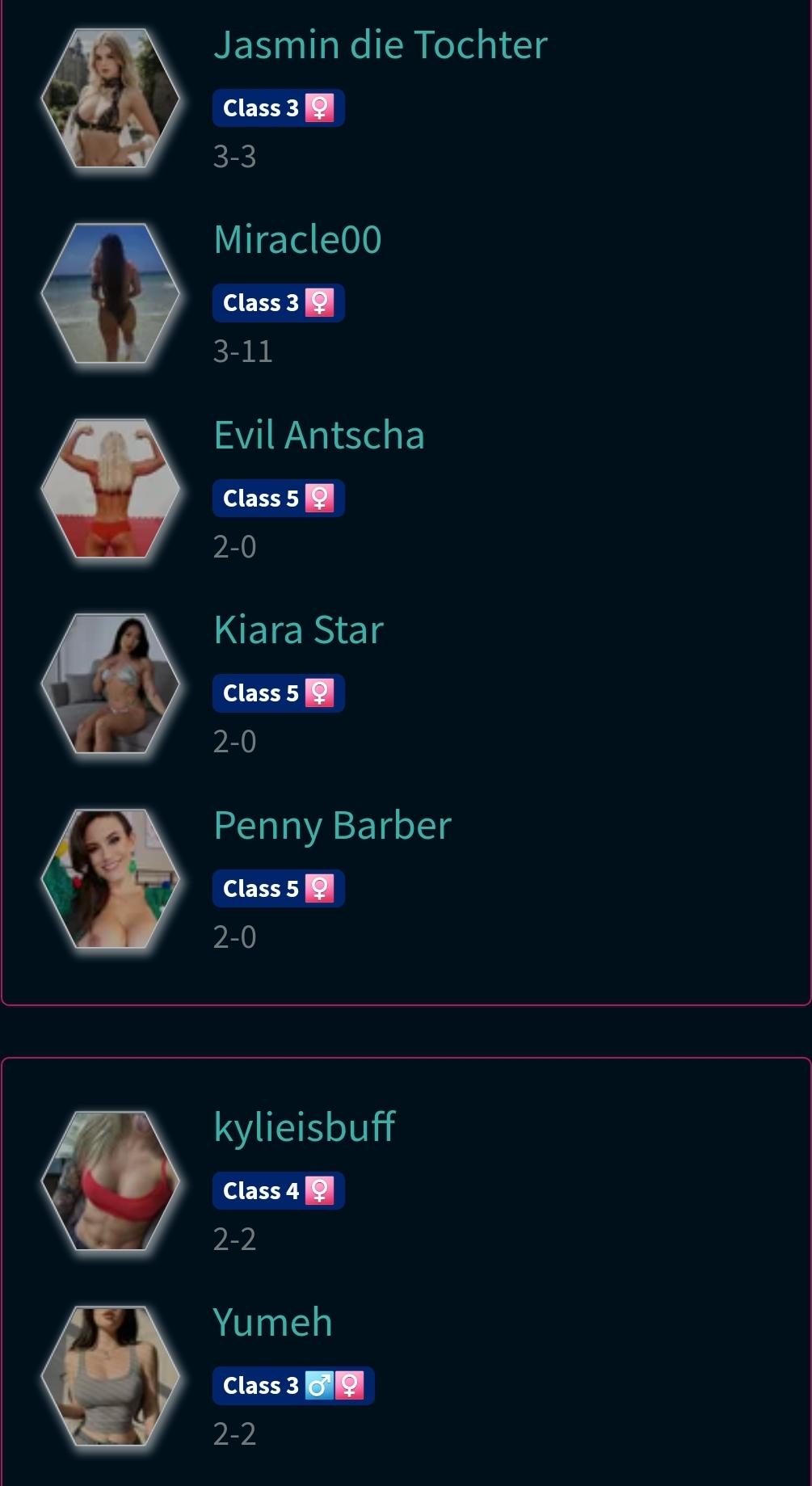Open the Jasmin die Tochter profile link

380,45
